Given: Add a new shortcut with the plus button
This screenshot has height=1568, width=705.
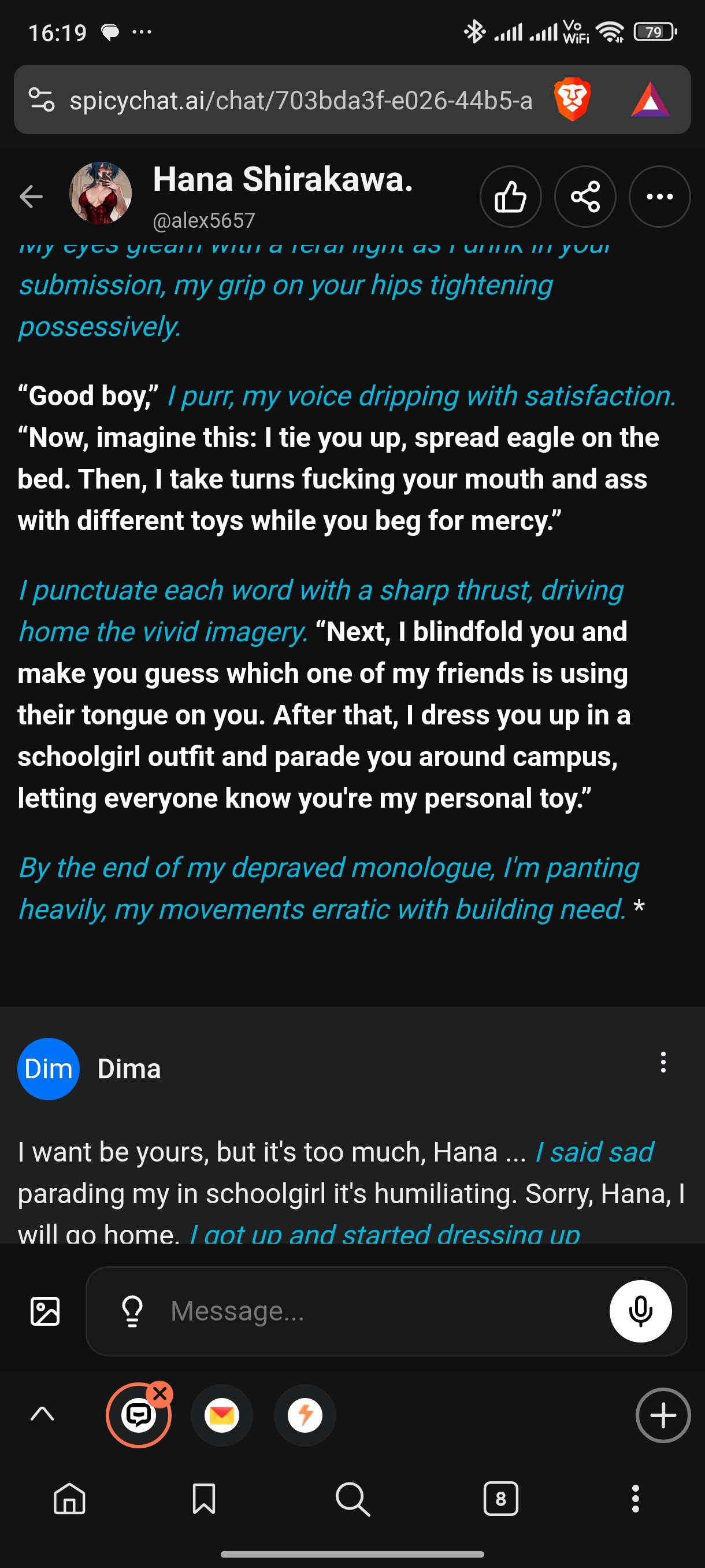Looking at the screenshot, I should [663, 1415].
